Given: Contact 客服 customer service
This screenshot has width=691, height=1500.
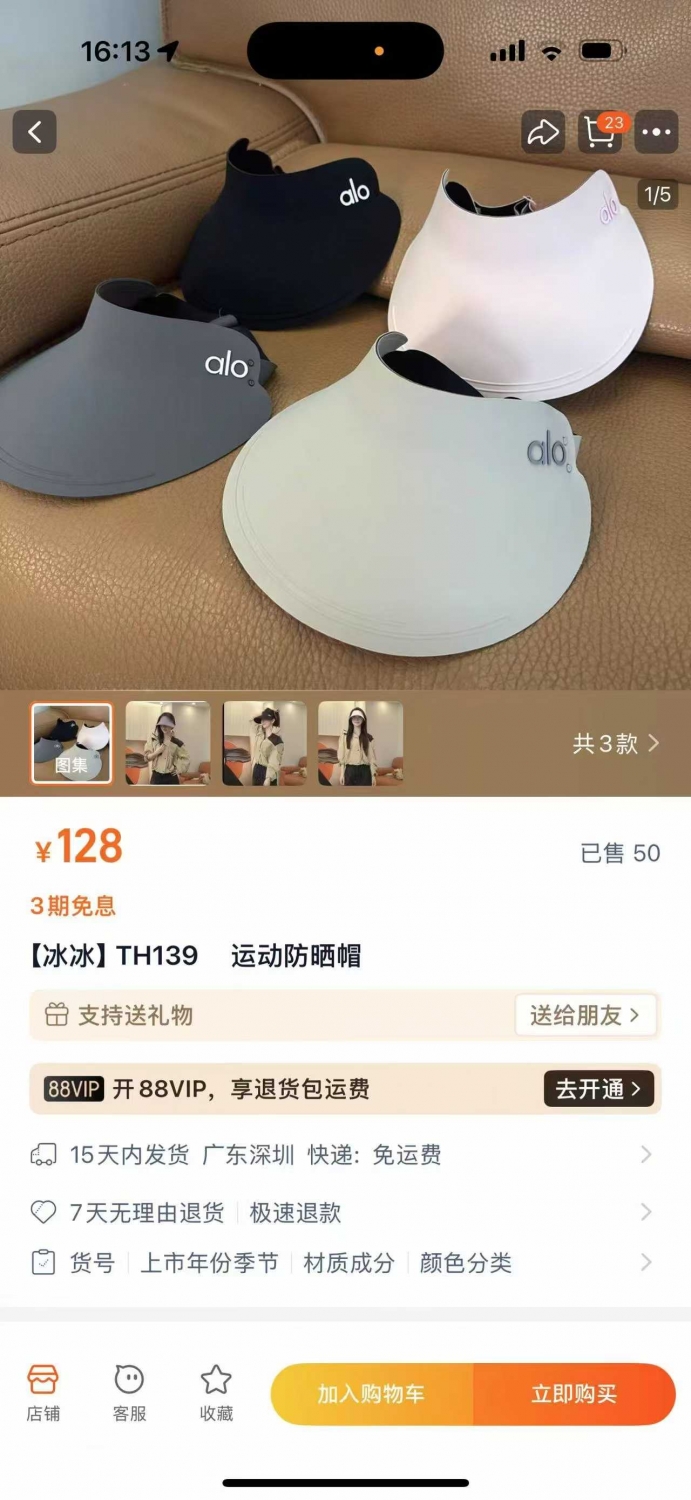Looking at the screenshot, I should [130, 1393].
